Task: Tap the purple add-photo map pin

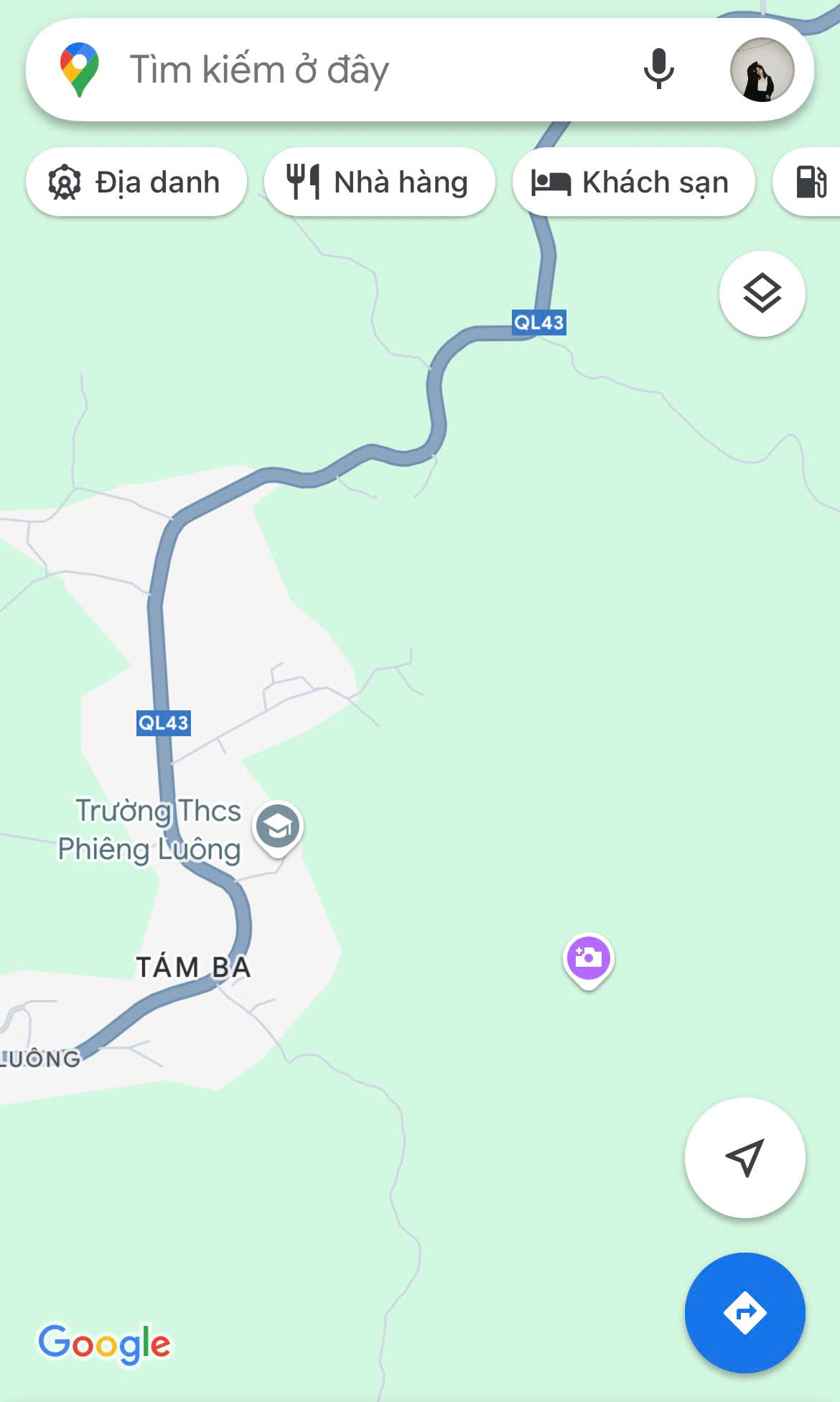Action: click(x=588, y=958)
